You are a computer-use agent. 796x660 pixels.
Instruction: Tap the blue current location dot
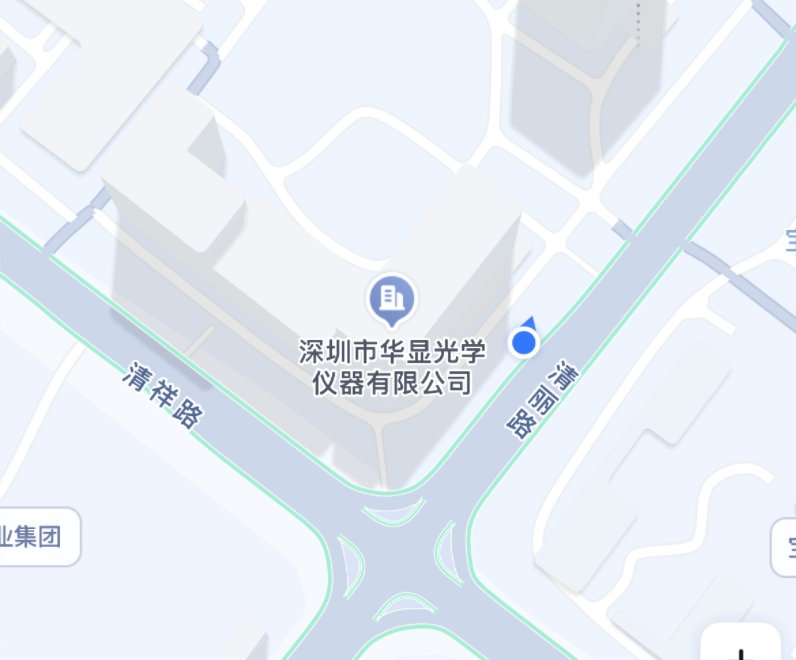pos(524,343)
